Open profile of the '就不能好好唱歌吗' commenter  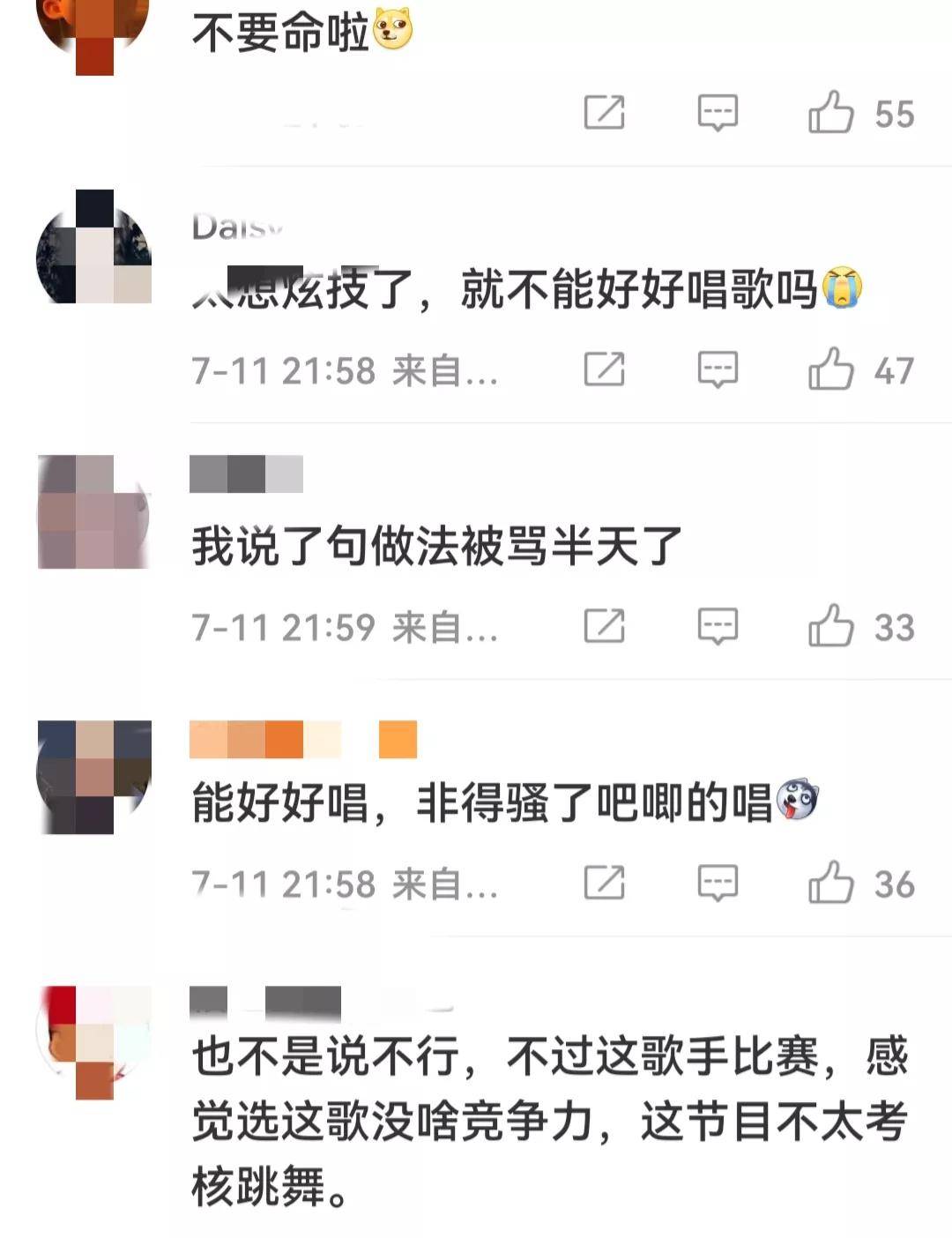point(93,247)
